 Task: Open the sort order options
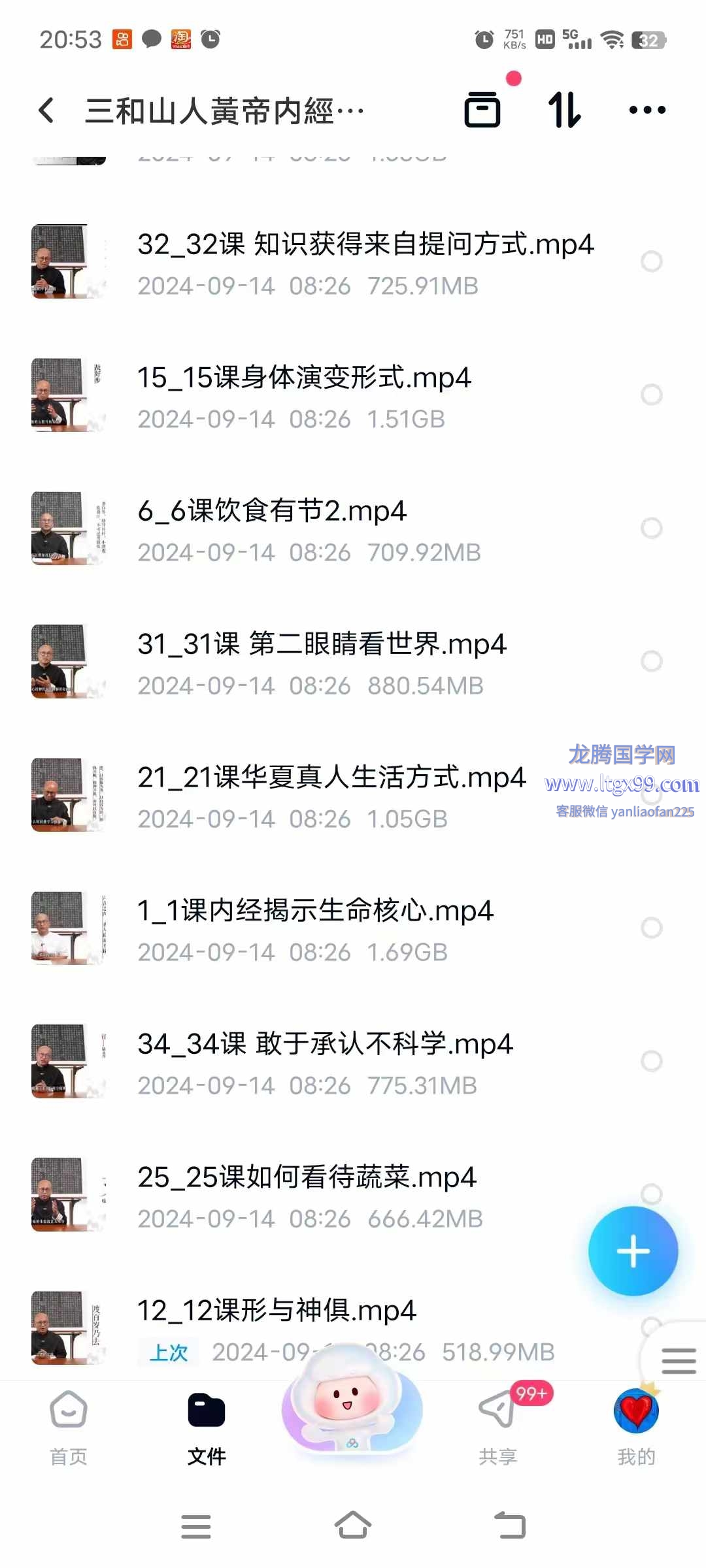(564, 110)
